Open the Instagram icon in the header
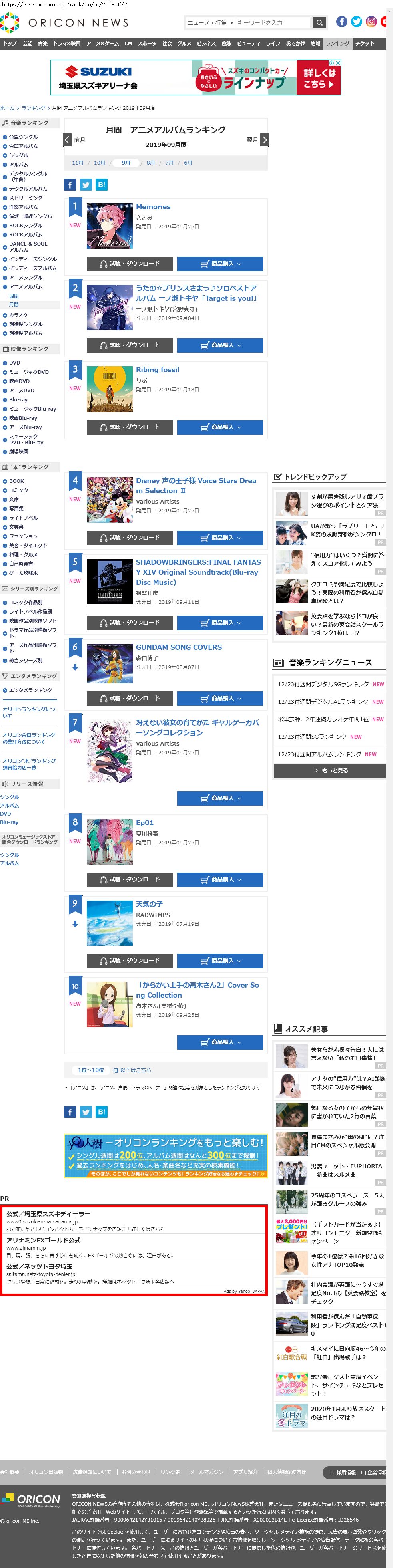This screenshot has height=1568, width=393. (371, 22)
